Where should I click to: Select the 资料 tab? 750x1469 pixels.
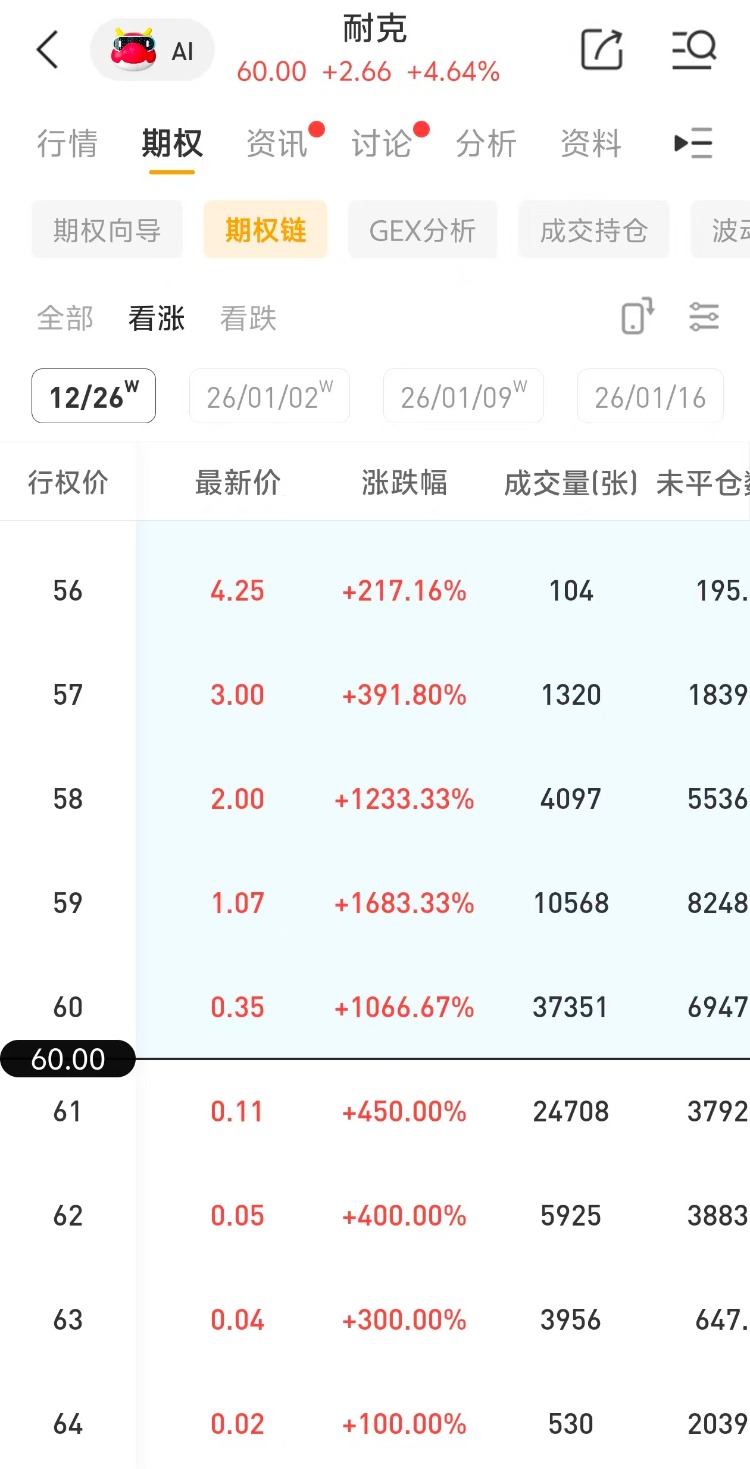pyautogui.click(x=590, y=144)
